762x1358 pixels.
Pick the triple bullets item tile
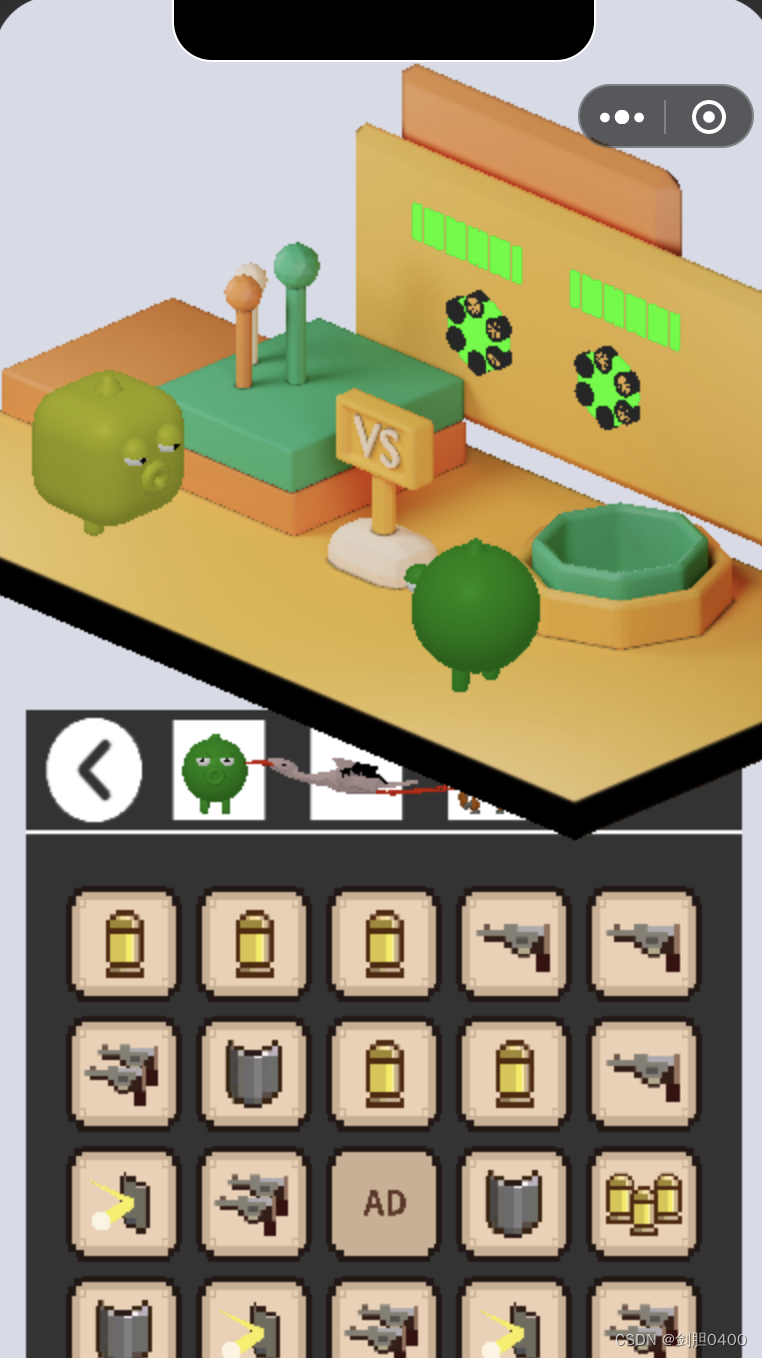pyautogui.click(x=644, y=1203)
